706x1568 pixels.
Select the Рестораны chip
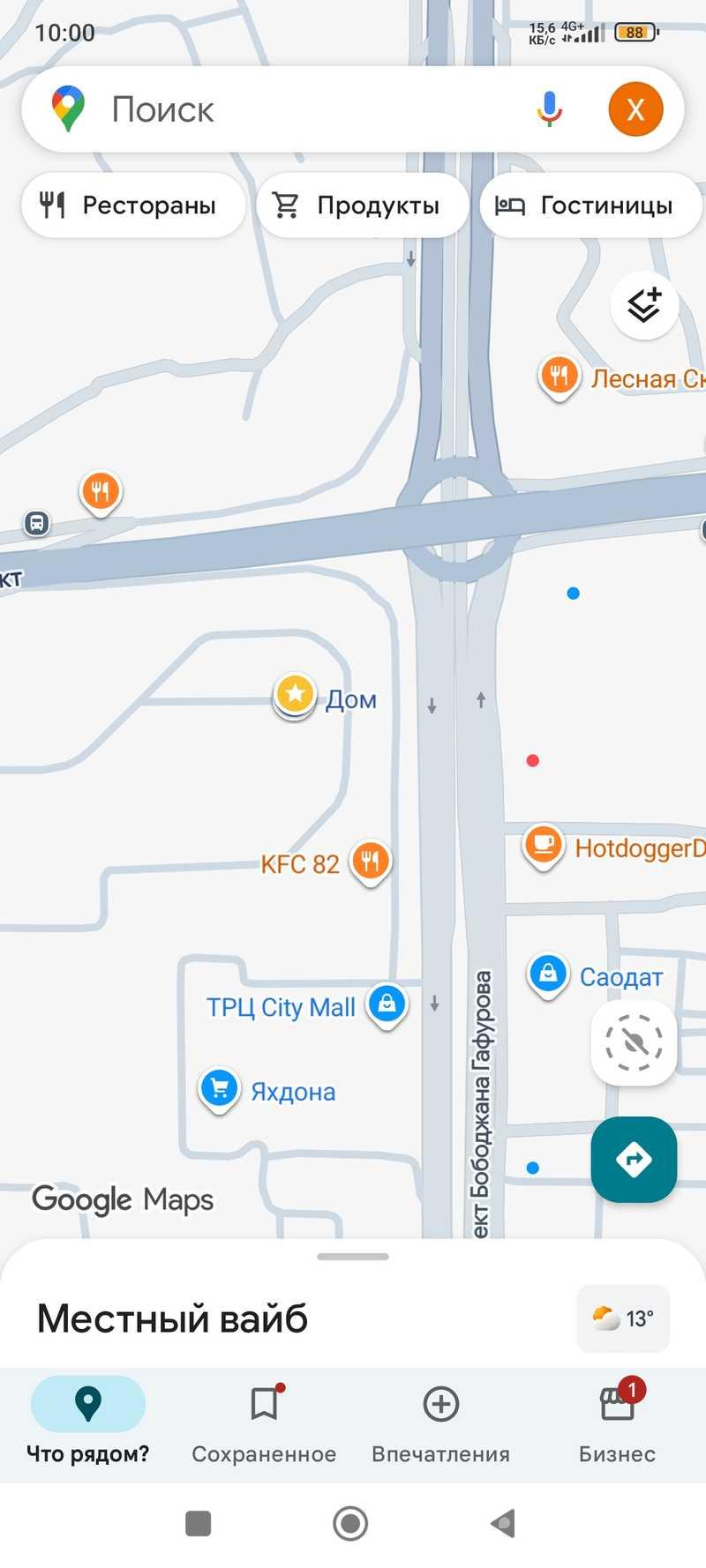coord(132,205)
